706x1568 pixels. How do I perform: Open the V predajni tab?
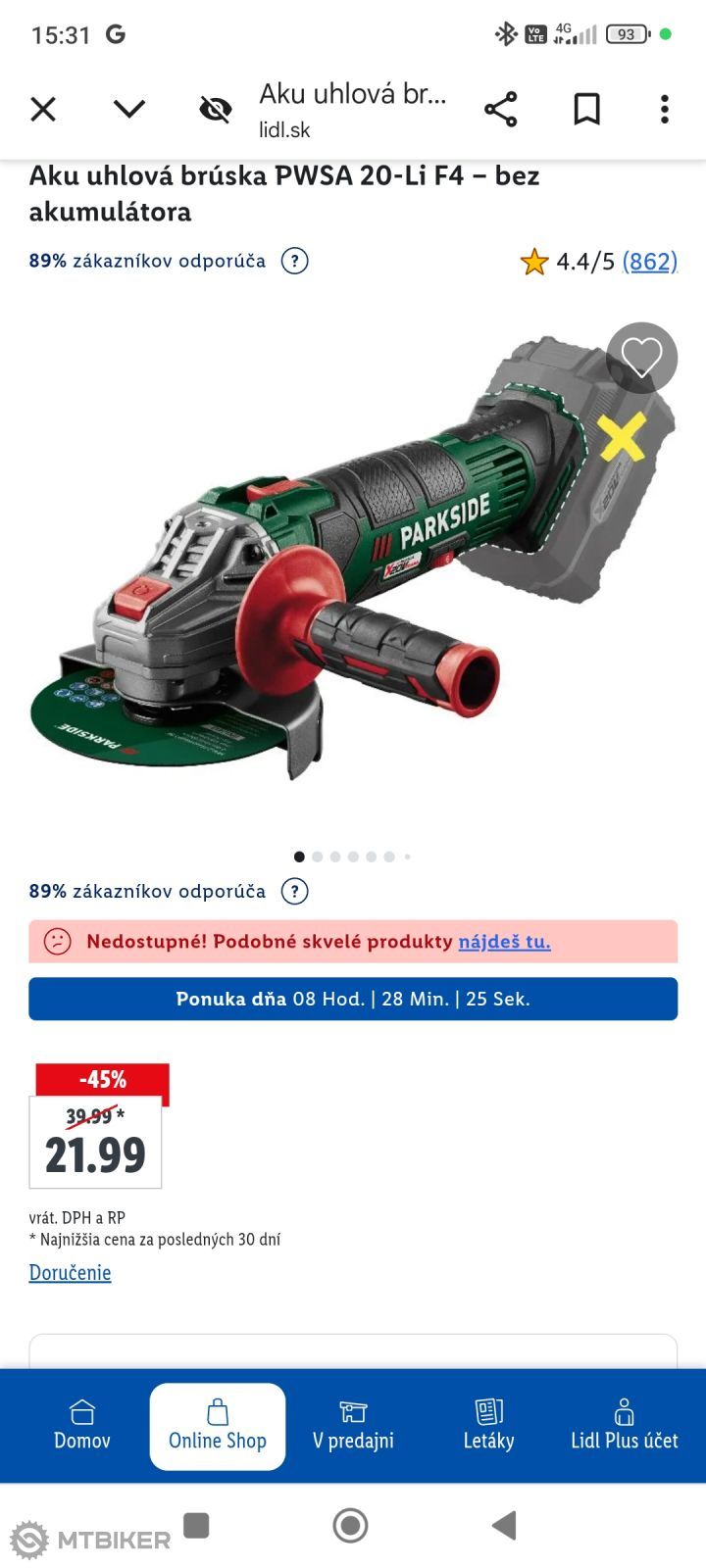(353, 1426)
